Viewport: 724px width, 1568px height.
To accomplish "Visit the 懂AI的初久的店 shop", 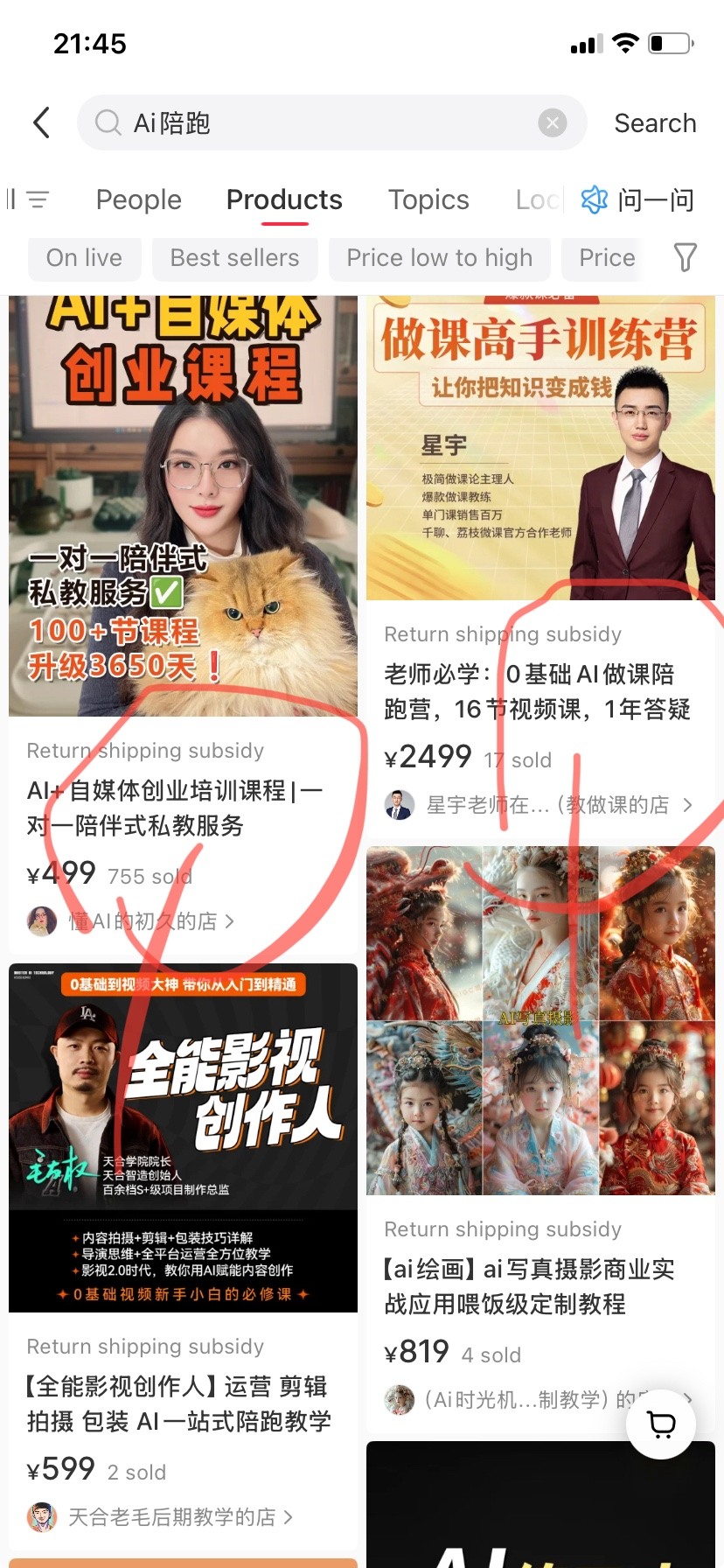I will [x=143, y=921].
